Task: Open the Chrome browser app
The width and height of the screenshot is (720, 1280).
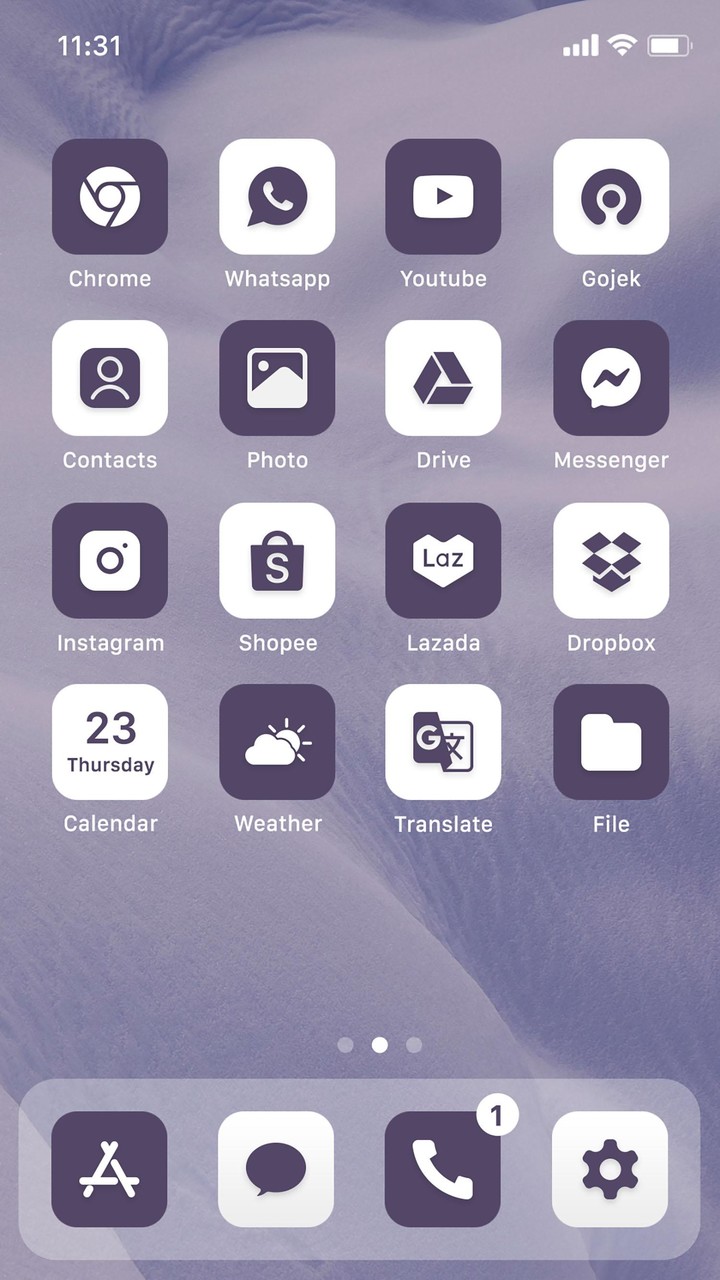Action: pos(110,196)
